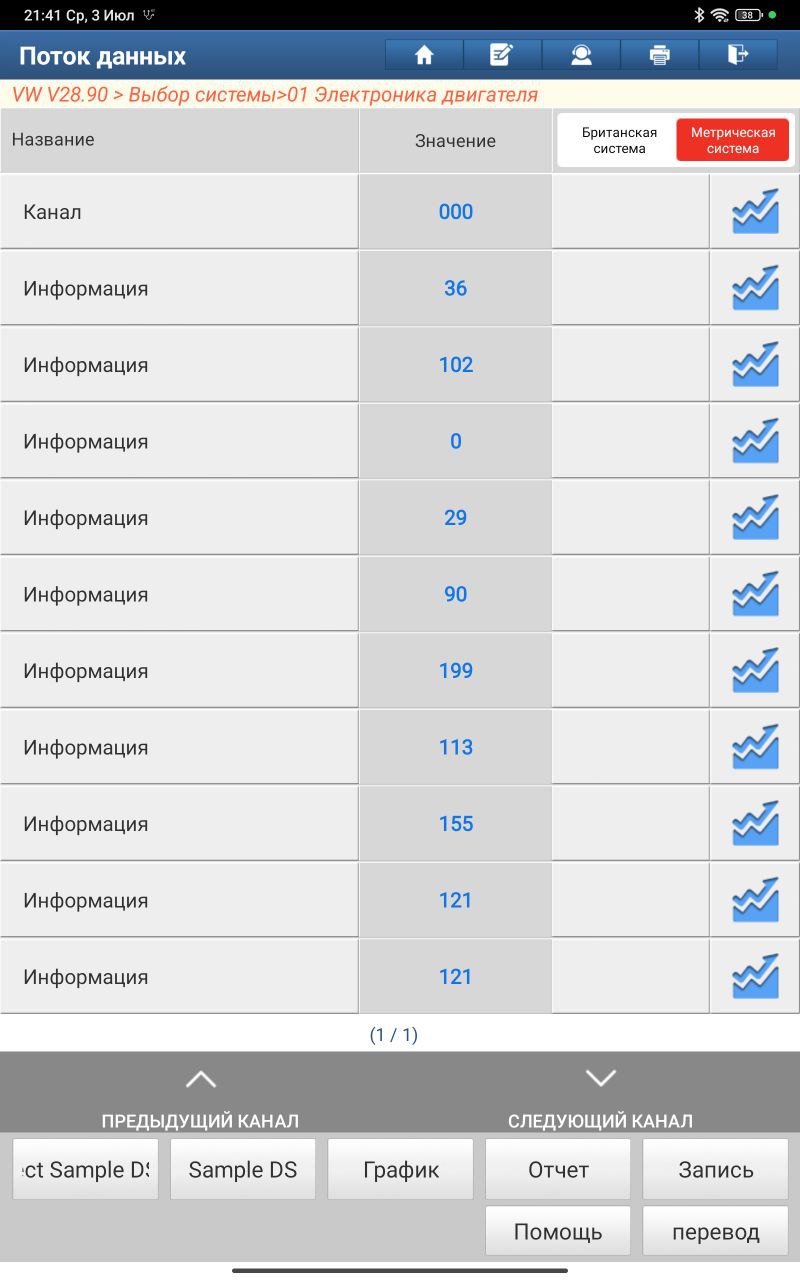Select Метрическая система units
Viewport: 800px width, 1280px height.
tap(733, 141)
